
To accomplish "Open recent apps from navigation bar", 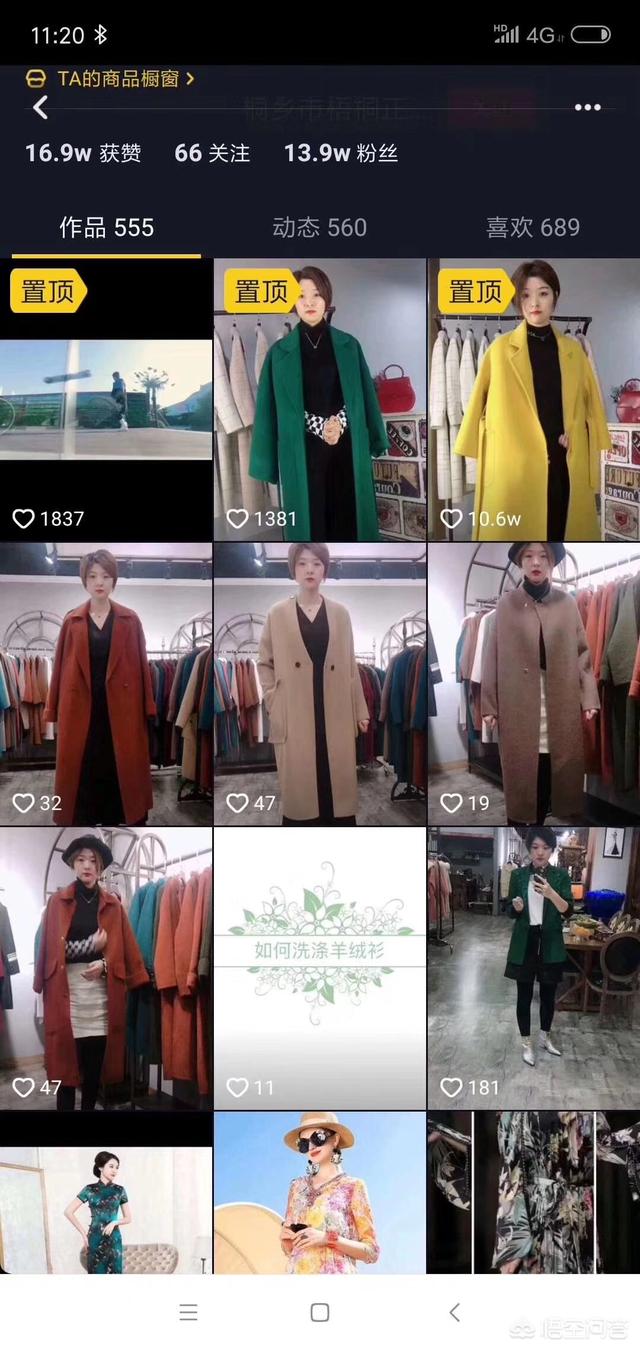I will [188, 1312].
